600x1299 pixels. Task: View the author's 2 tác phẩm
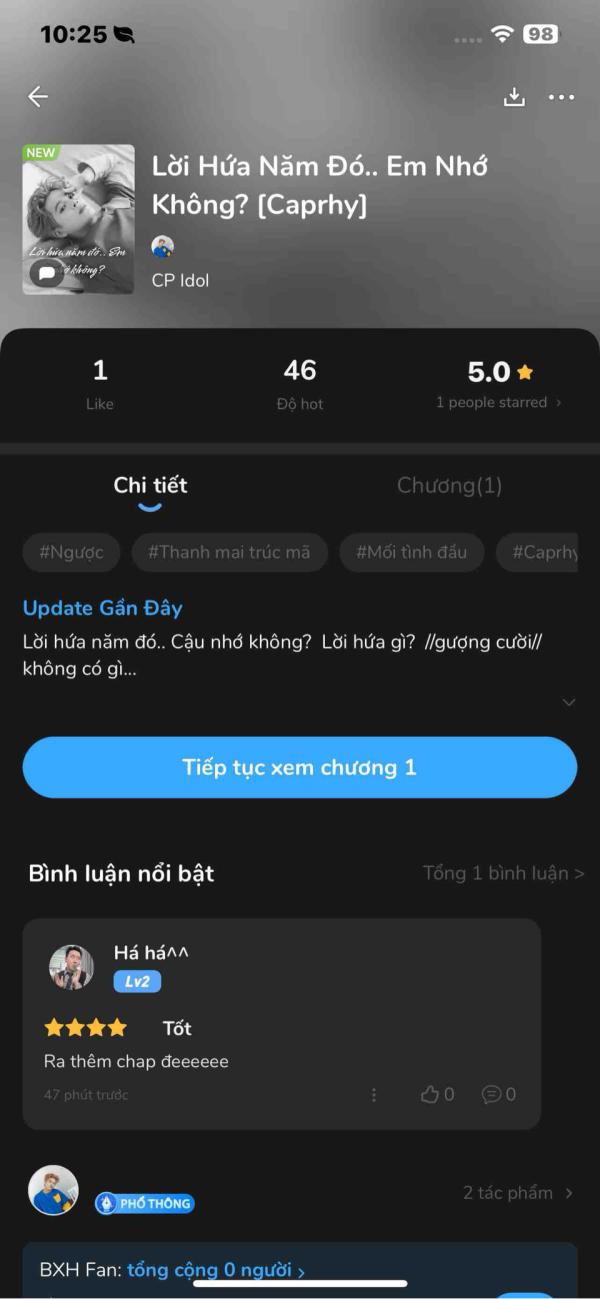(x=517, y=1192)
